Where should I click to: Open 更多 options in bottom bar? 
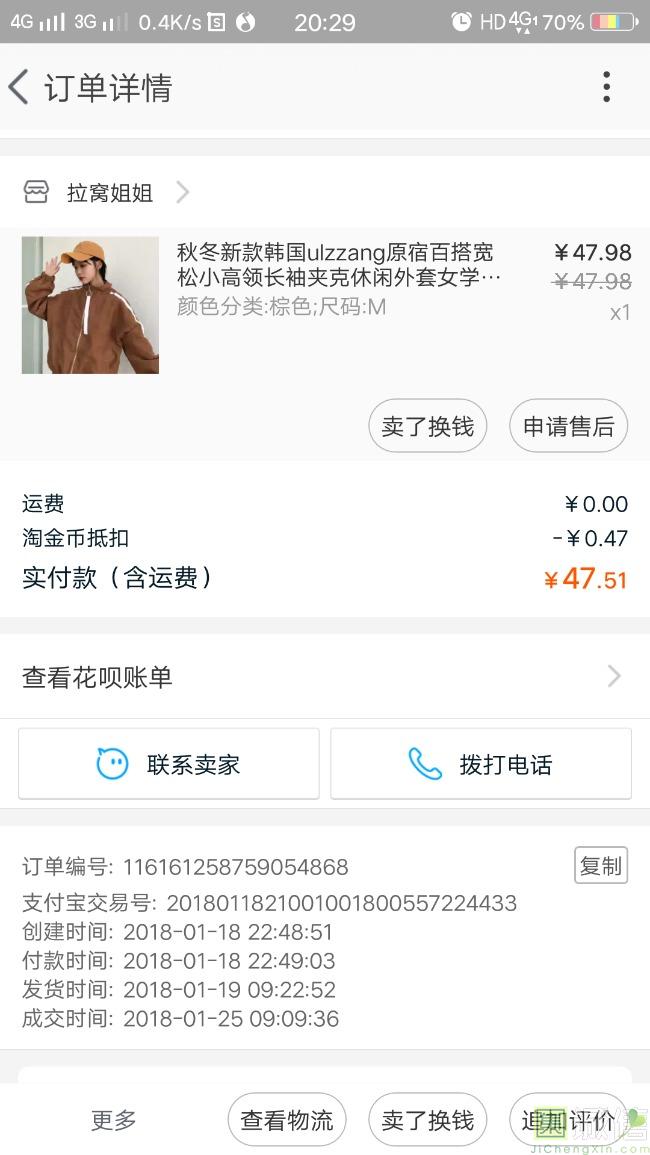click(114, 1120)
